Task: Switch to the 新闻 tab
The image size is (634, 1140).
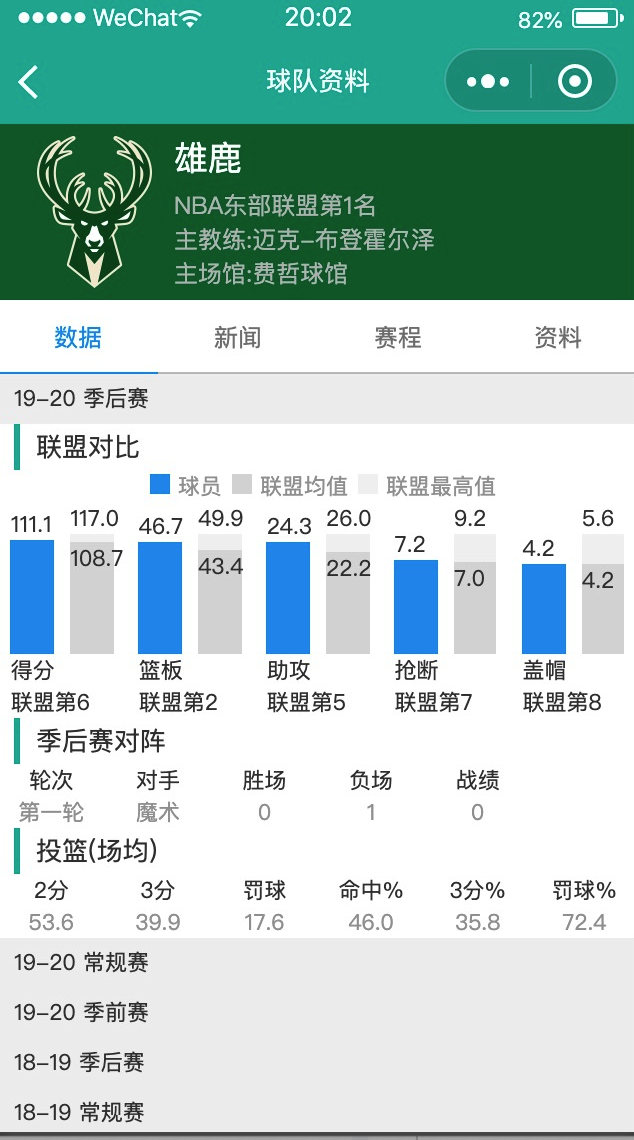Action: tap(237, 338)
